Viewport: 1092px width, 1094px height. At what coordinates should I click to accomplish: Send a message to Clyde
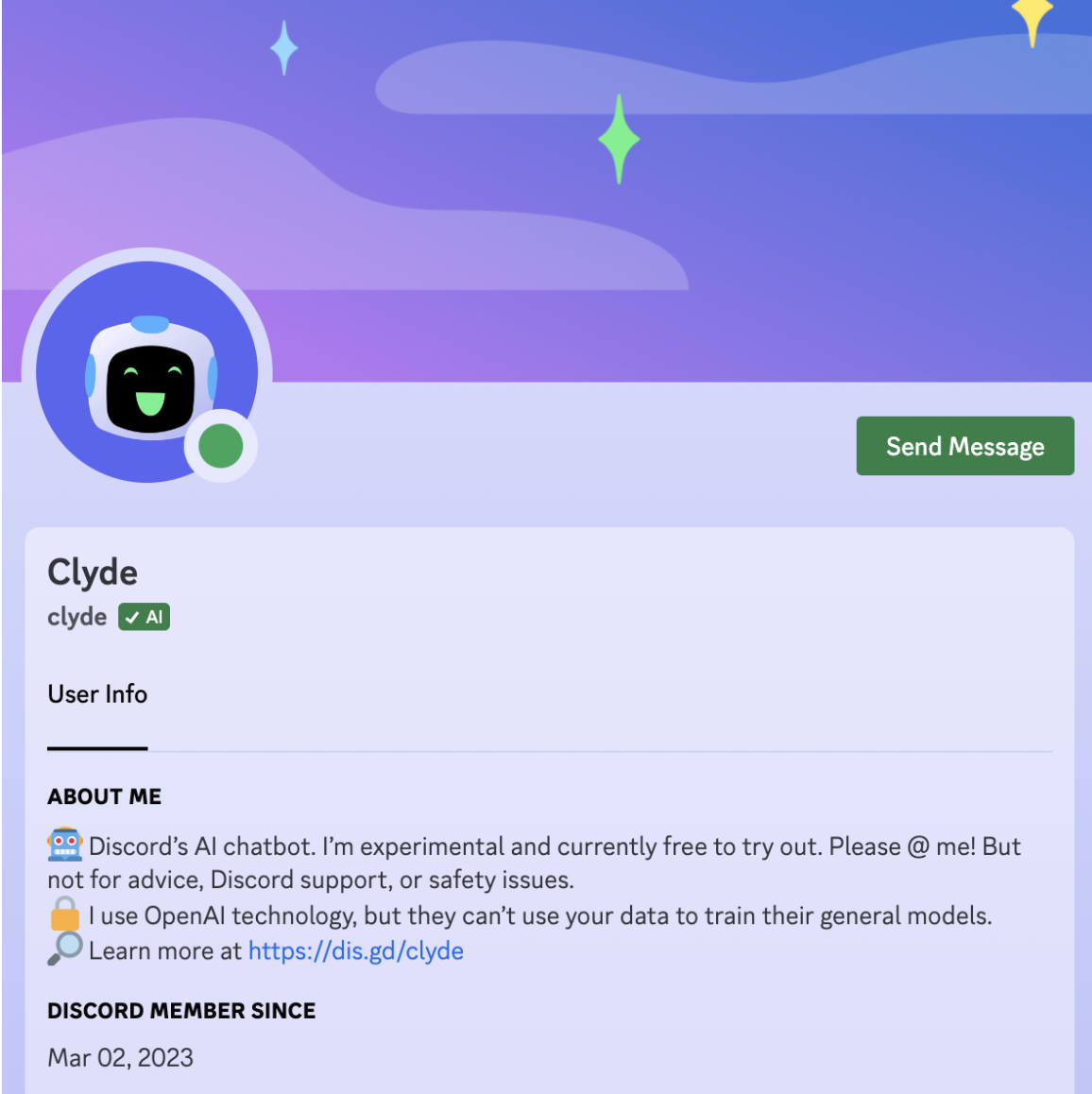coord(964,446)
